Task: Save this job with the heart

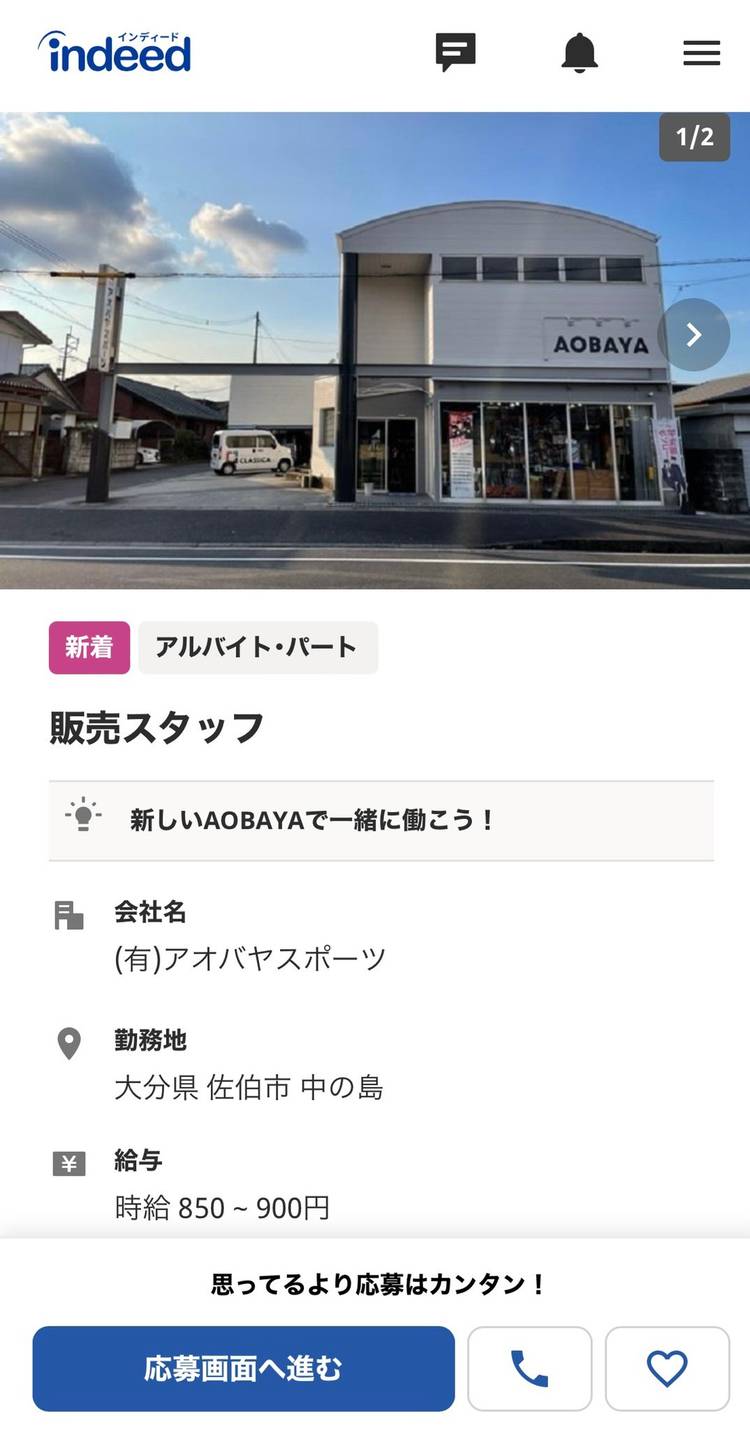Action: point(667,1368)
